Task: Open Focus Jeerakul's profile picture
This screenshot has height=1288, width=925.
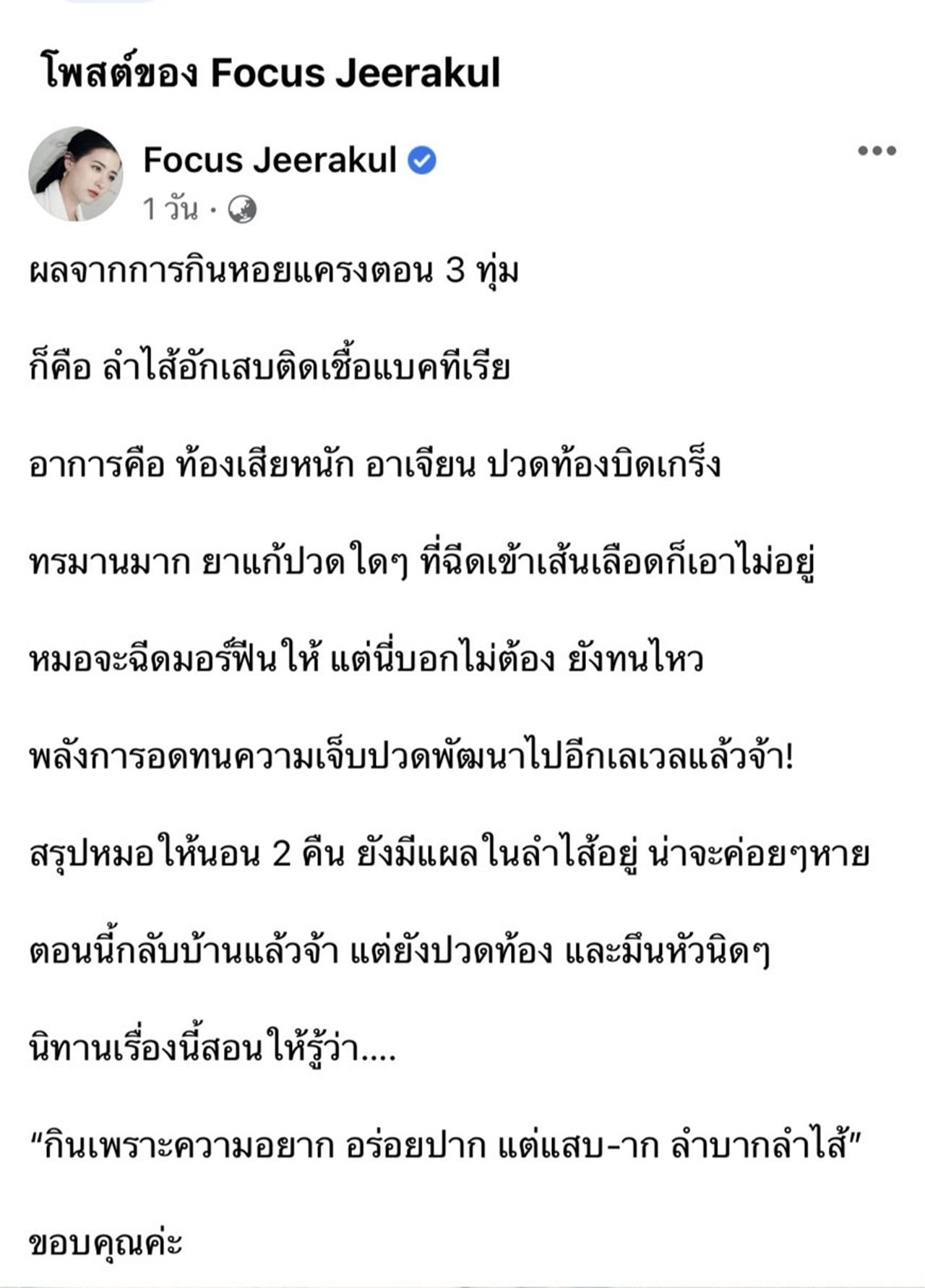Action: [x=75, y=174]
